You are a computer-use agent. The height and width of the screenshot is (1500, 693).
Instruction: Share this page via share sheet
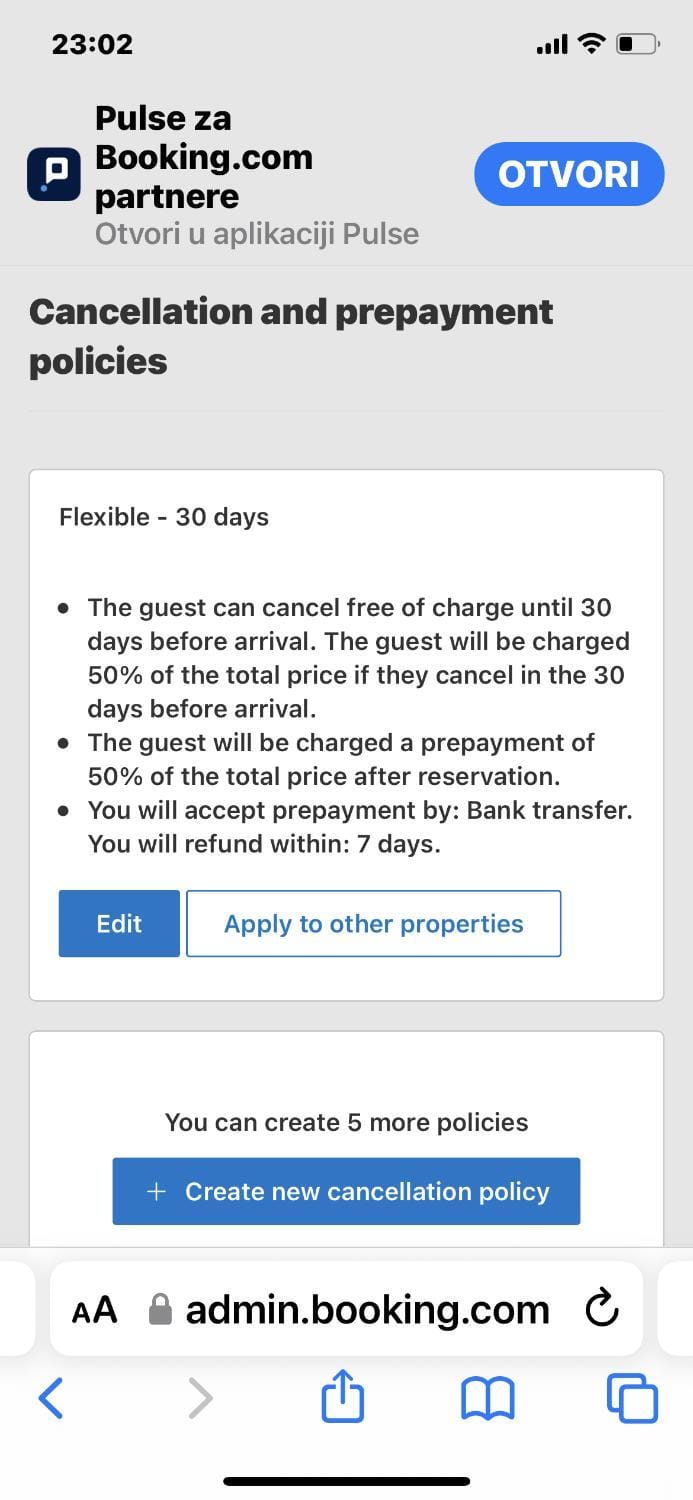(342, 1397)
